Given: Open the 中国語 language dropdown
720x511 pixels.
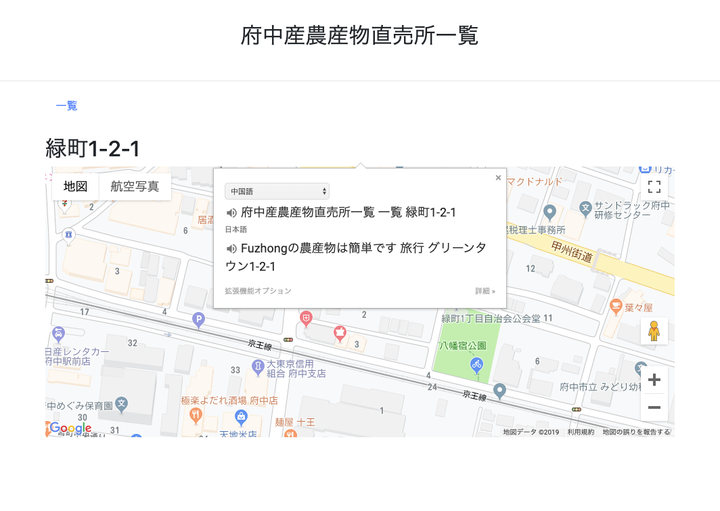Looking at the screenshot, I should [277, 191].
